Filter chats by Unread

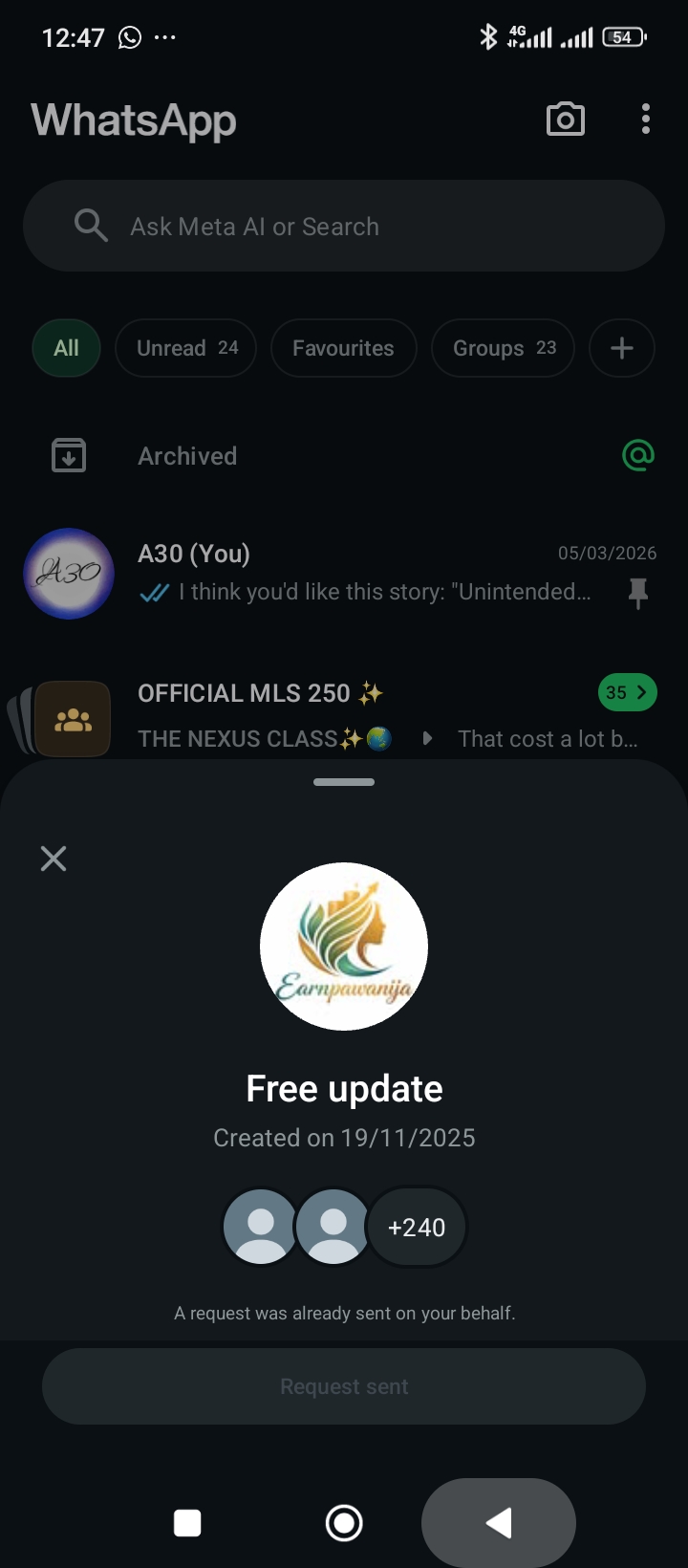pyautogui.click(x=186, y=348)
